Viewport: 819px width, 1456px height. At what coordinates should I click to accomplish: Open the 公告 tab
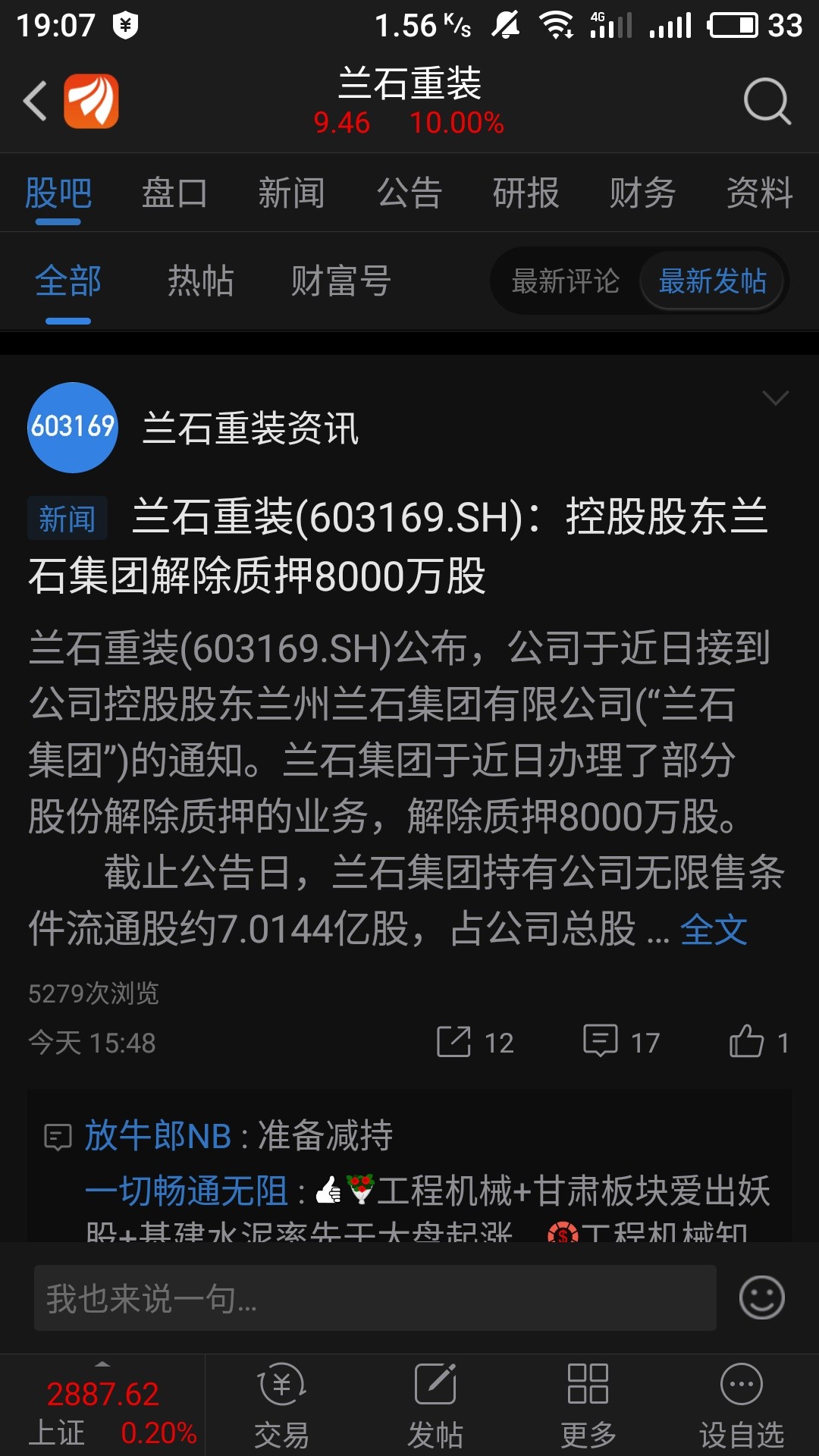click(409, 193)
